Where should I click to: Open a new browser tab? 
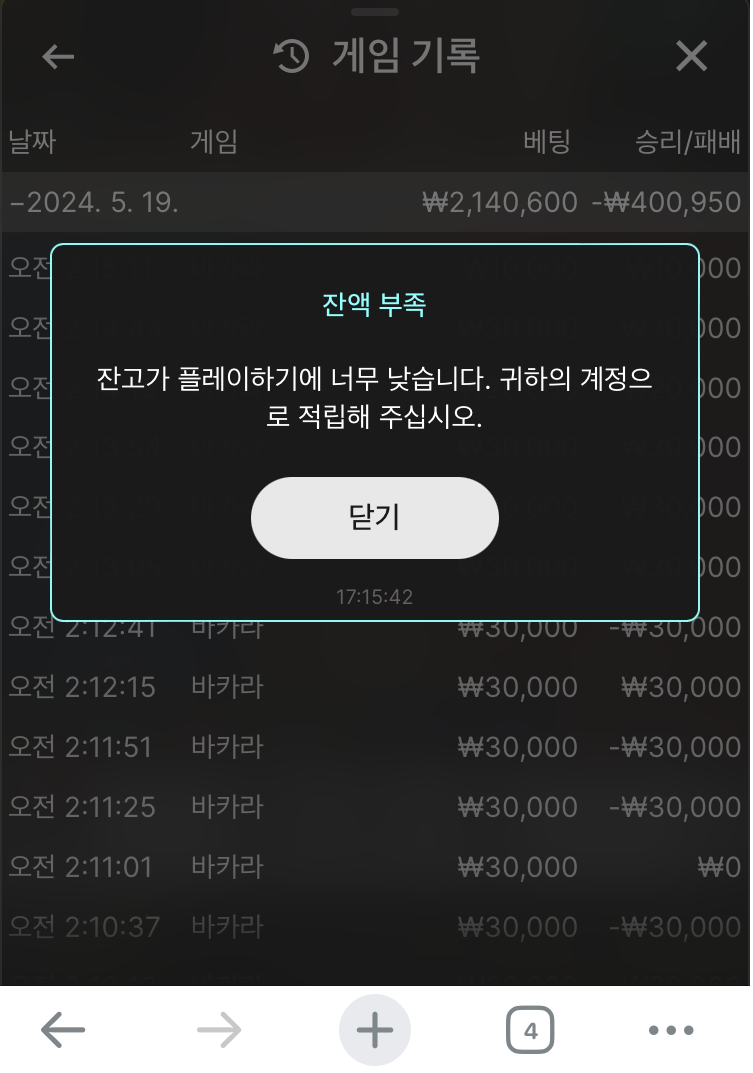coord(374,1030)
